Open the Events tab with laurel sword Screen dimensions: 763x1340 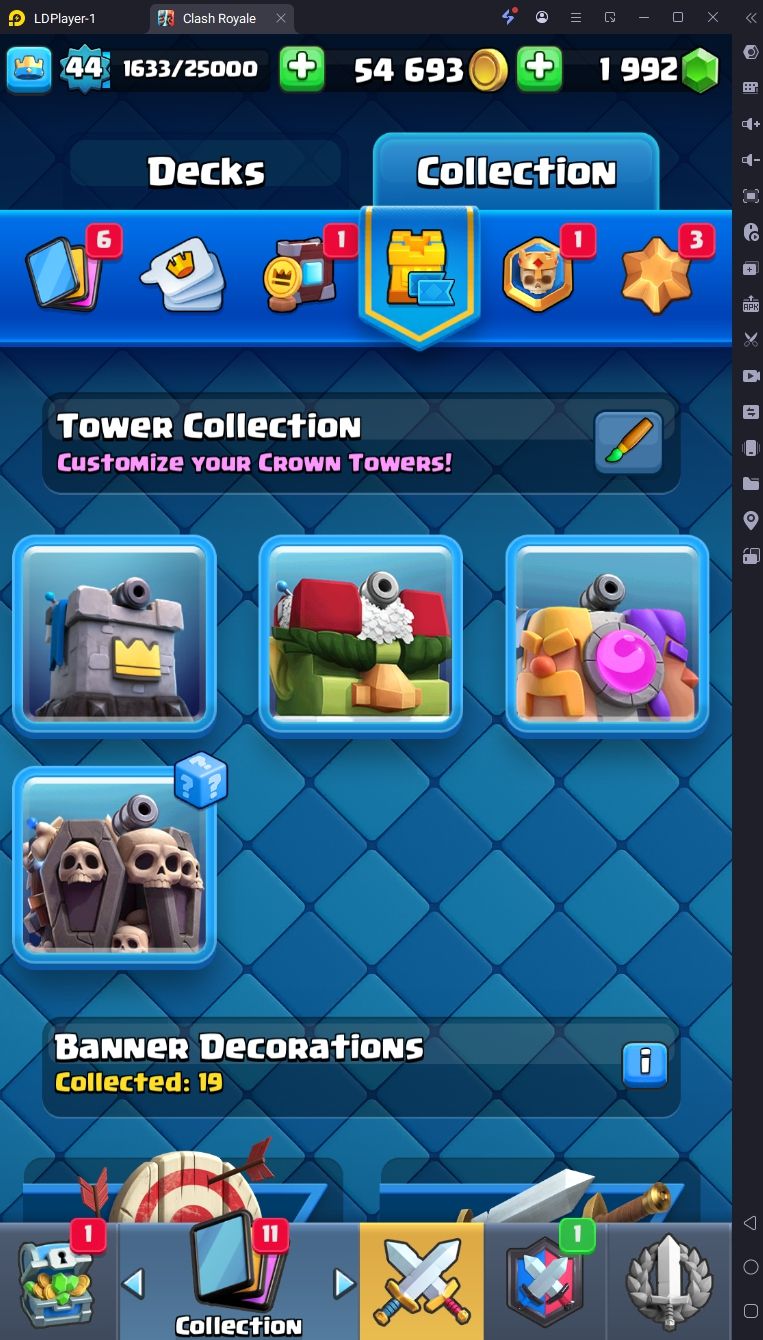pyautogui.click(x=668, y=1281)
